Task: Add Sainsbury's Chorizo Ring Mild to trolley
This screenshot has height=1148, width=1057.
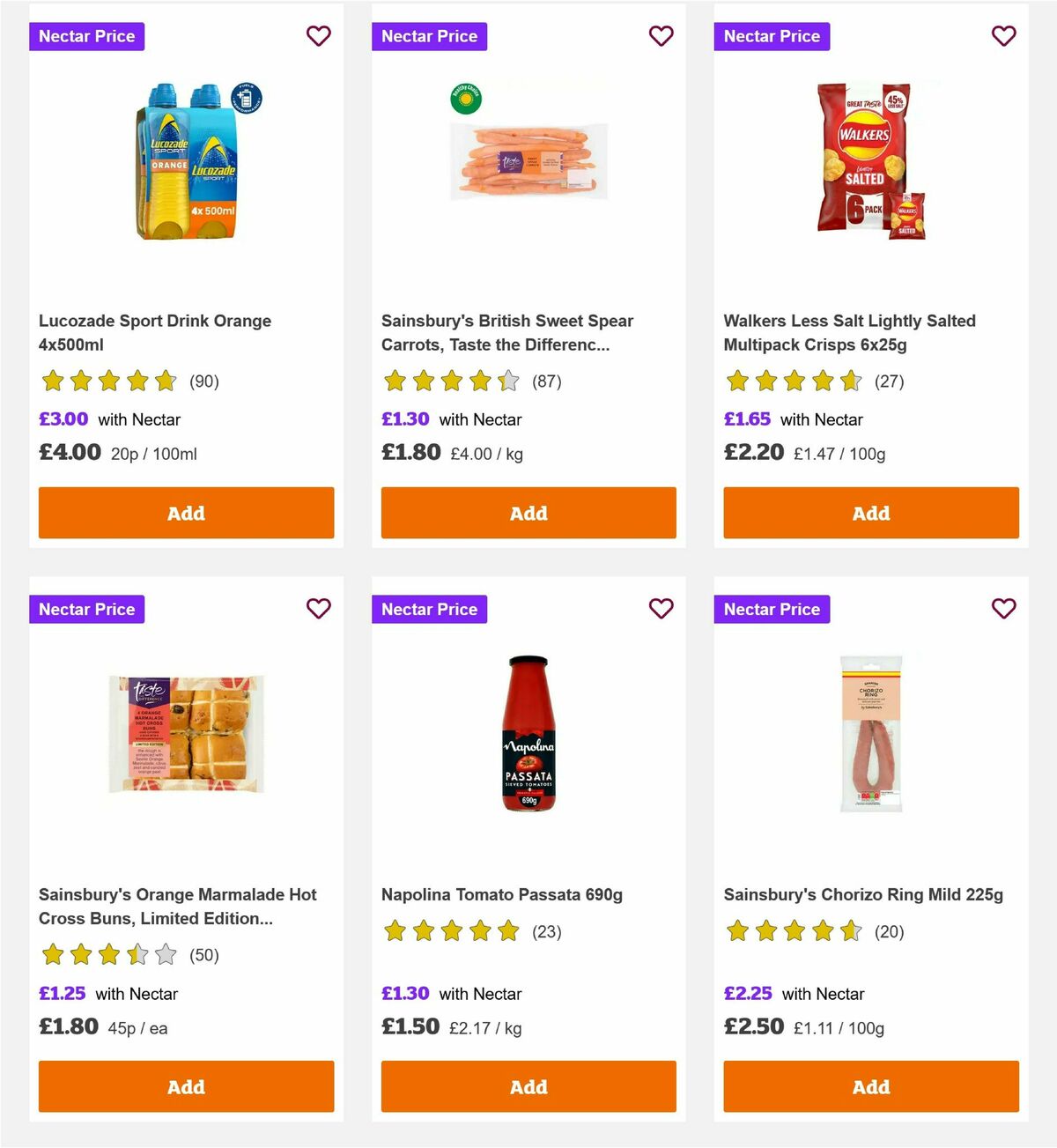Action: (870, 1086)
